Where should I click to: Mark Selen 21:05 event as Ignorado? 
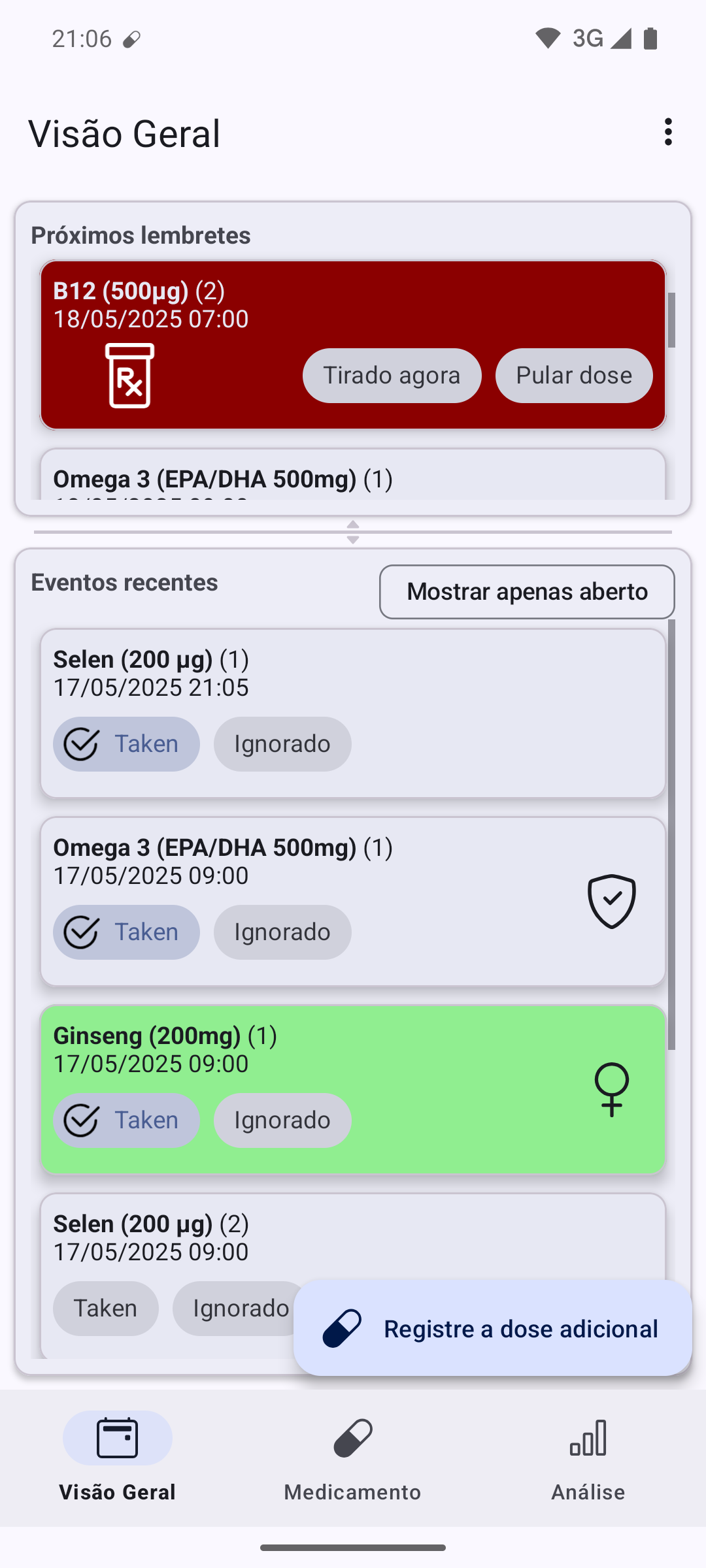point(282,744)
